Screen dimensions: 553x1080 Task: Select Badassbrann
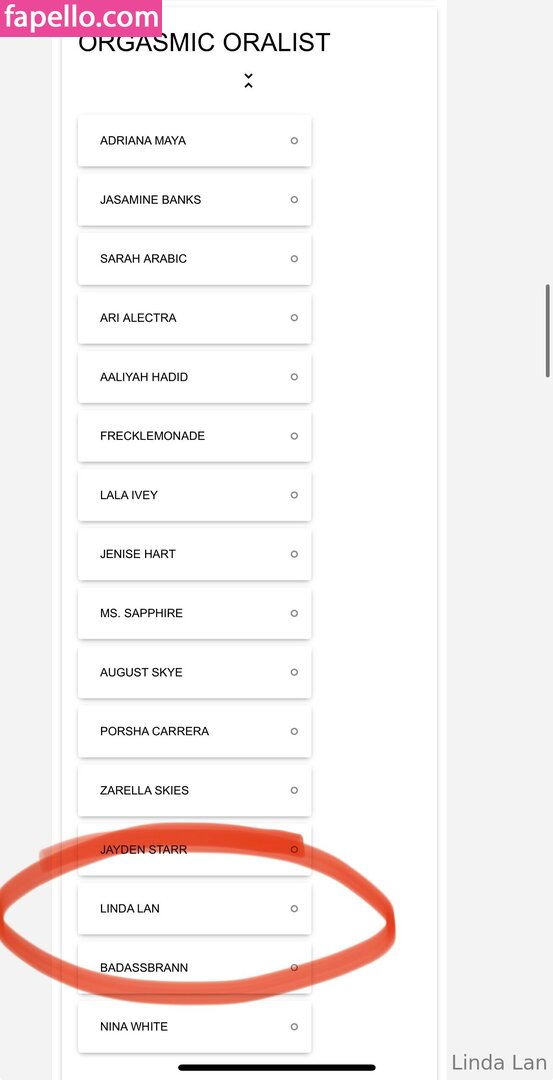pos(195,968)
